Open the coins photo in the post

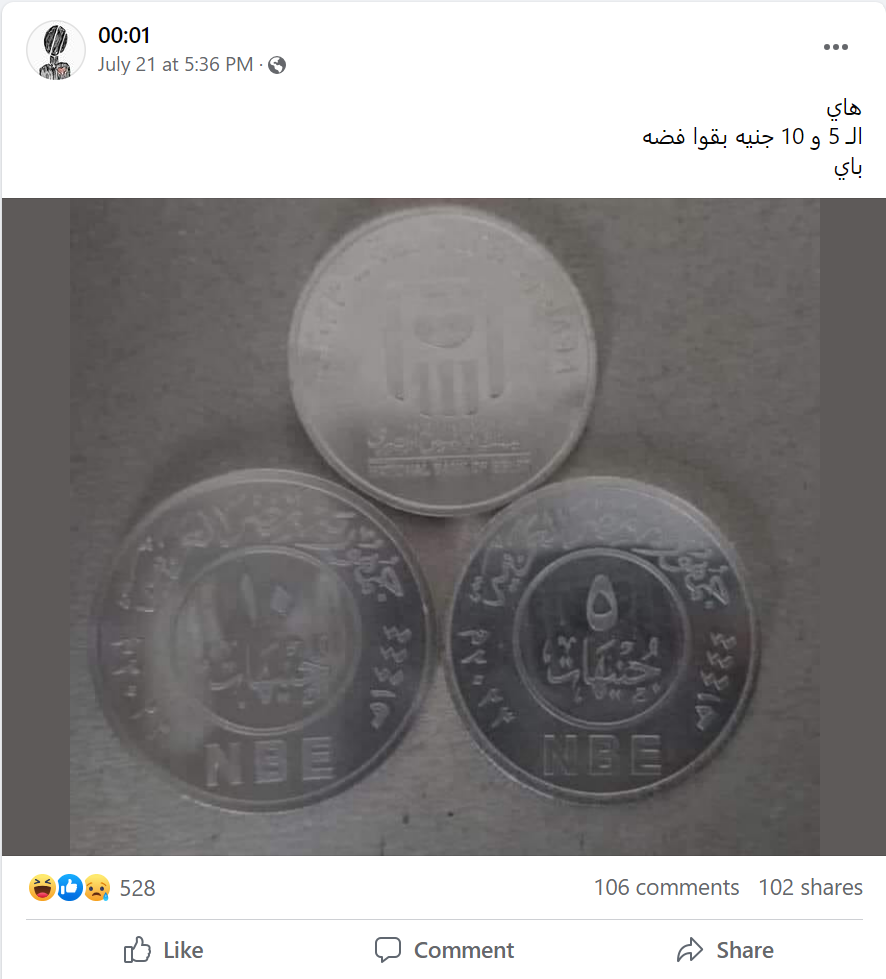coord(443,527)
